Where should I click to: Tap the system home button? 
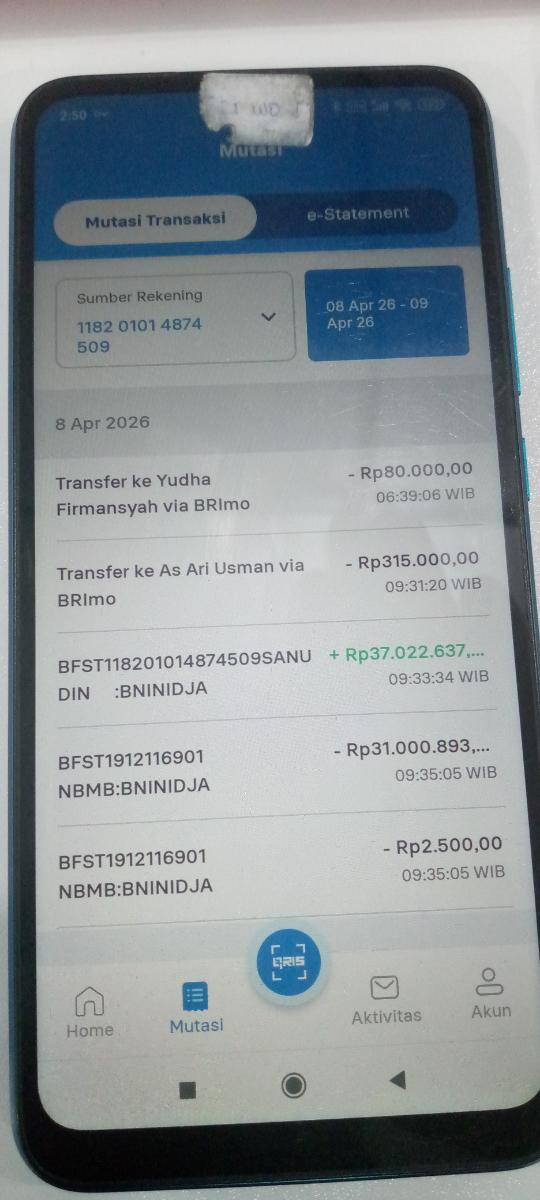coord(293,1085)
